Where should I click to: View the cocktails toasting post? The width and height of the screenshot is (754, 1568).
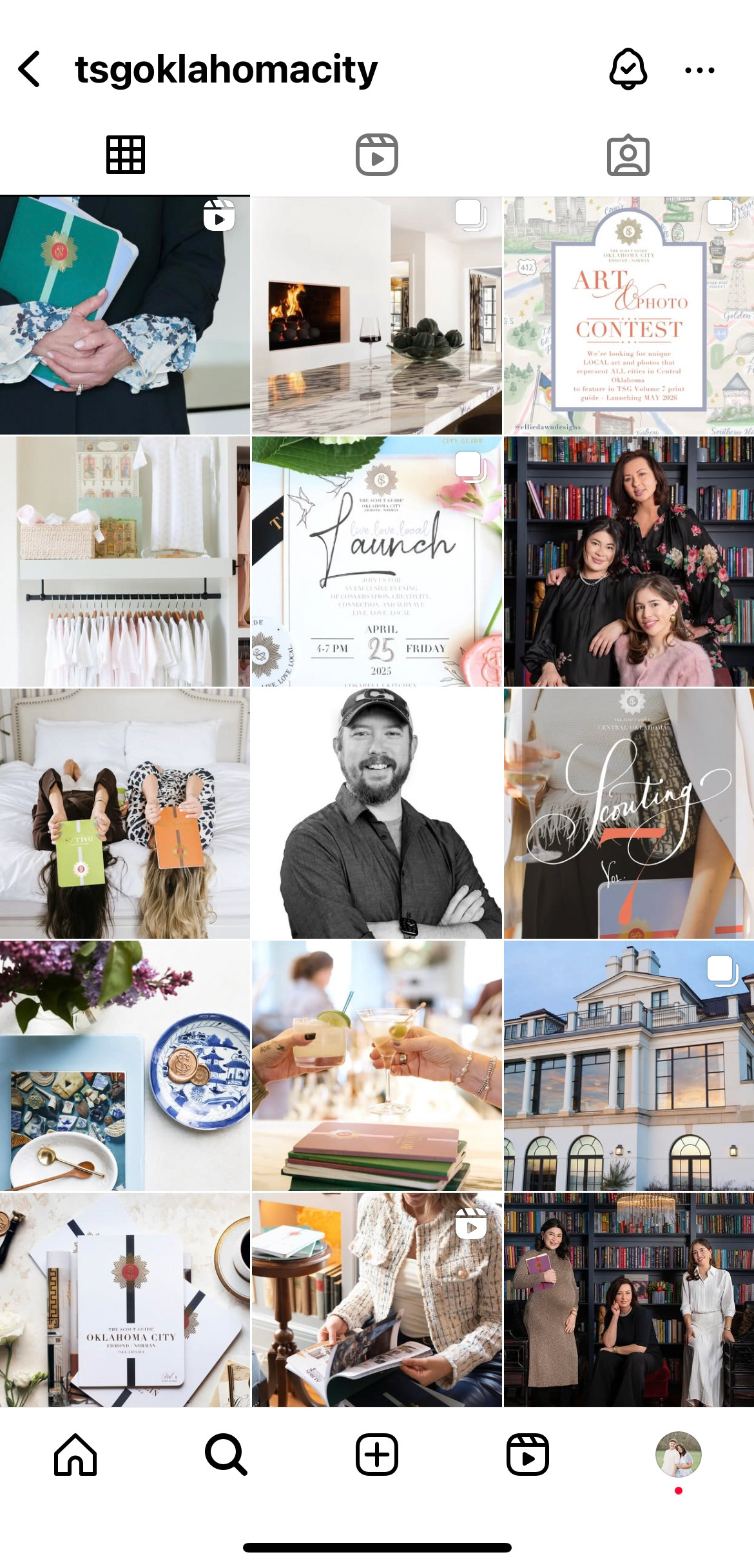coord(377,1065)
